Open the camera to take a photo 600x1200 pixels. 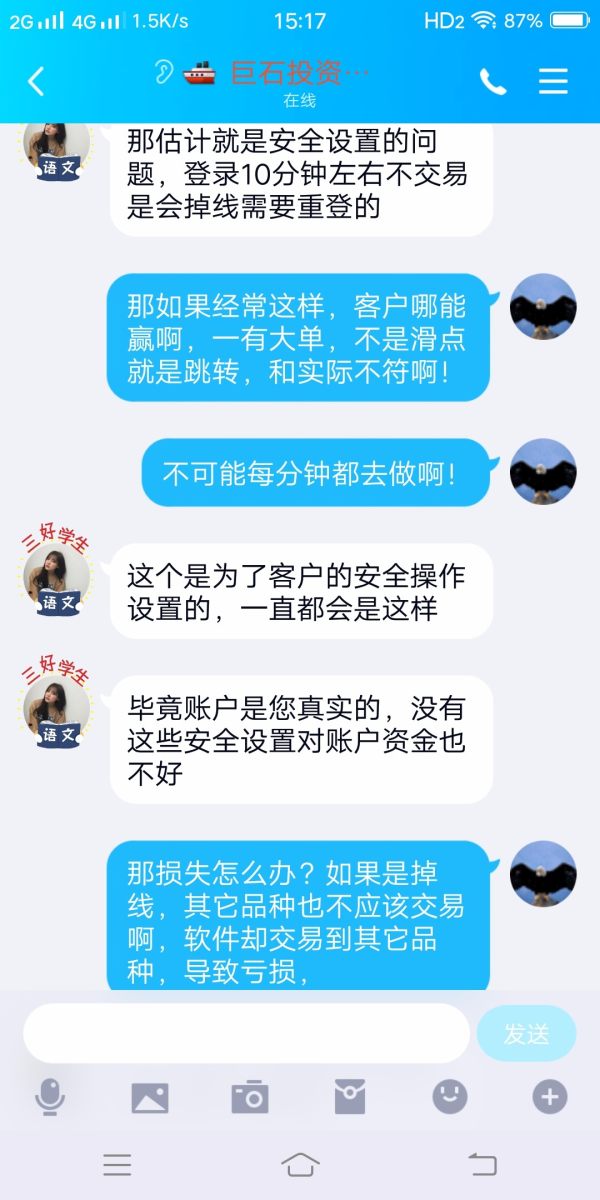(x=250, y=1097)
